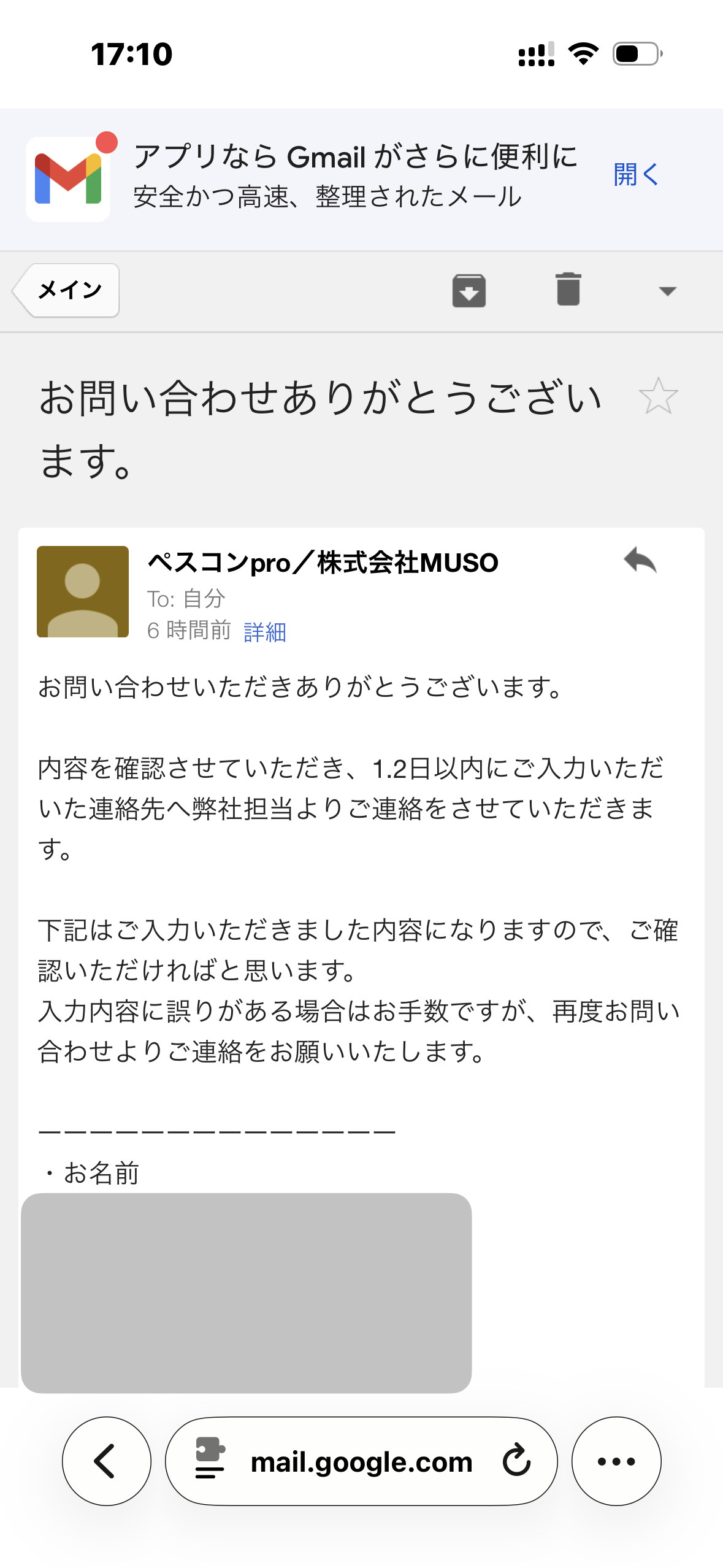Go back using Safari's back chevron
This screenshot has width=723, height=1568.
[105, 1461]
